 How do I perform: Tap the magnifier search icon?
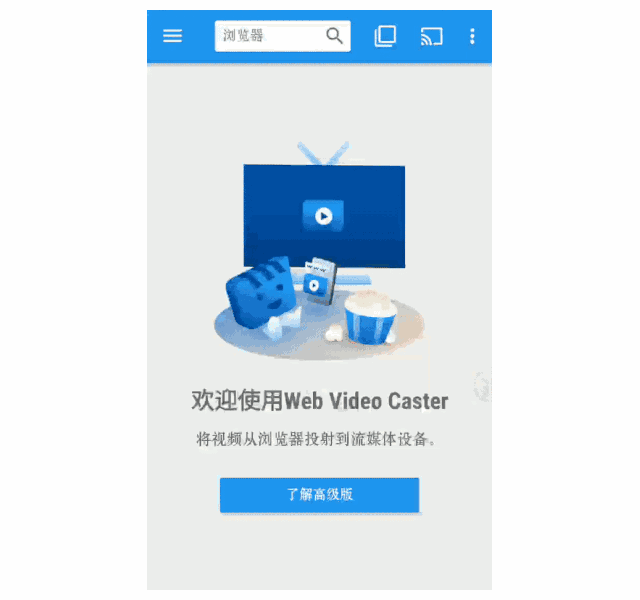click(x=335, y=36)
